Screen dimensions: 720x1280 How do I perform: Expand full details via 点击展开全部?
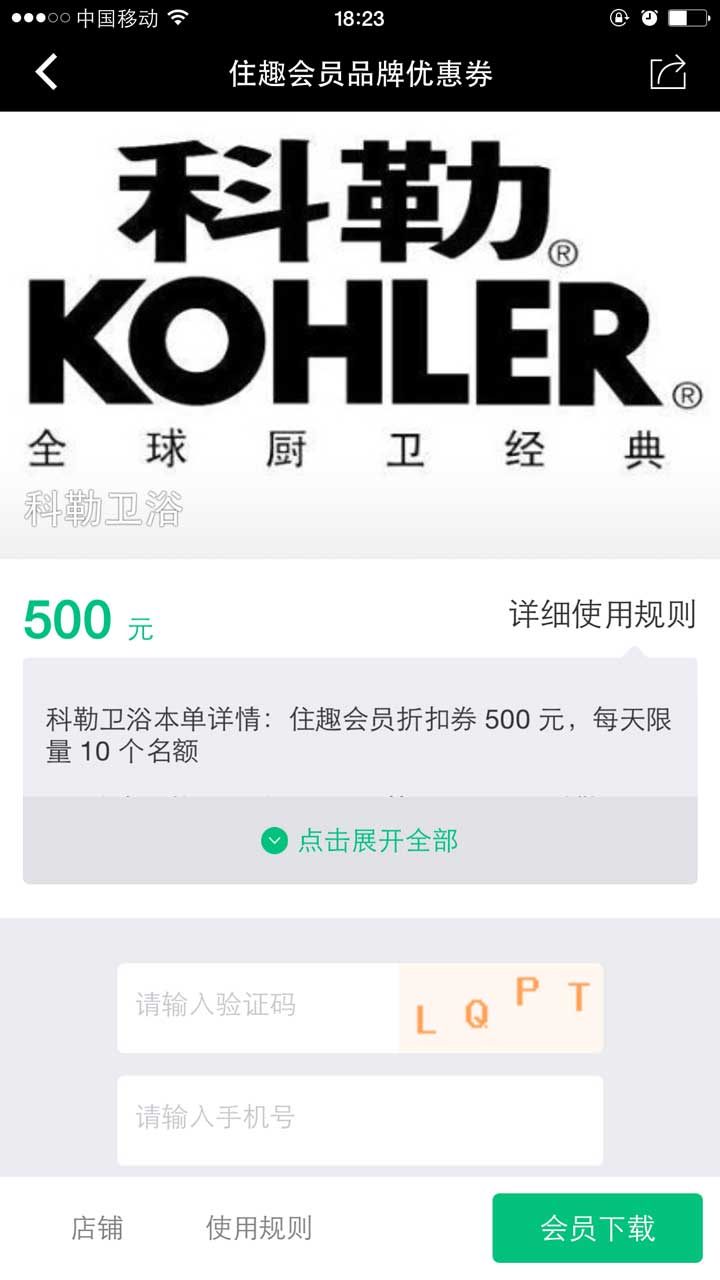click(x=360, y=841)
